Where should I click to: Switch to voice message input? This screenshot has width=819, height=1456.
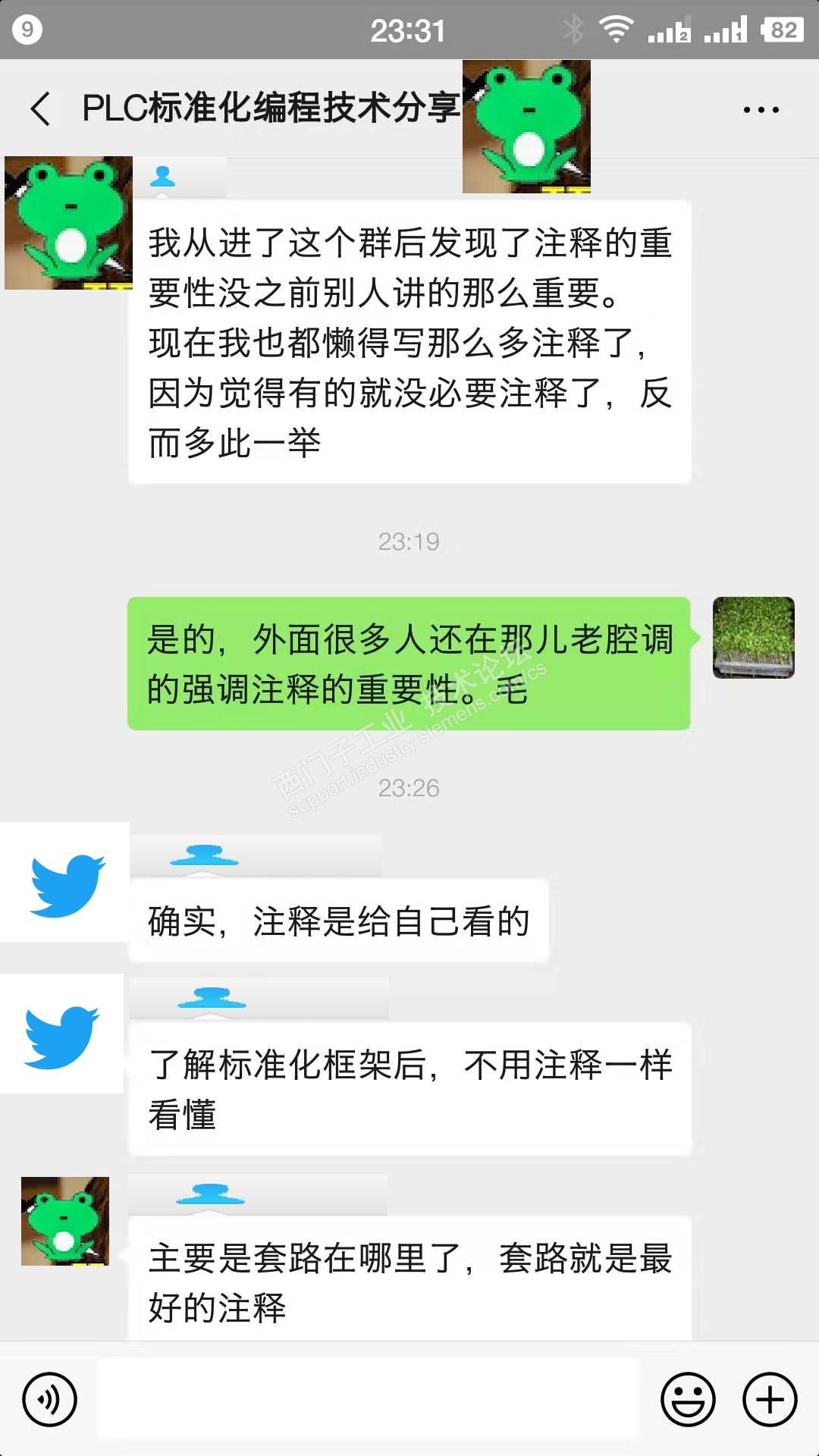click(50, 1399)
